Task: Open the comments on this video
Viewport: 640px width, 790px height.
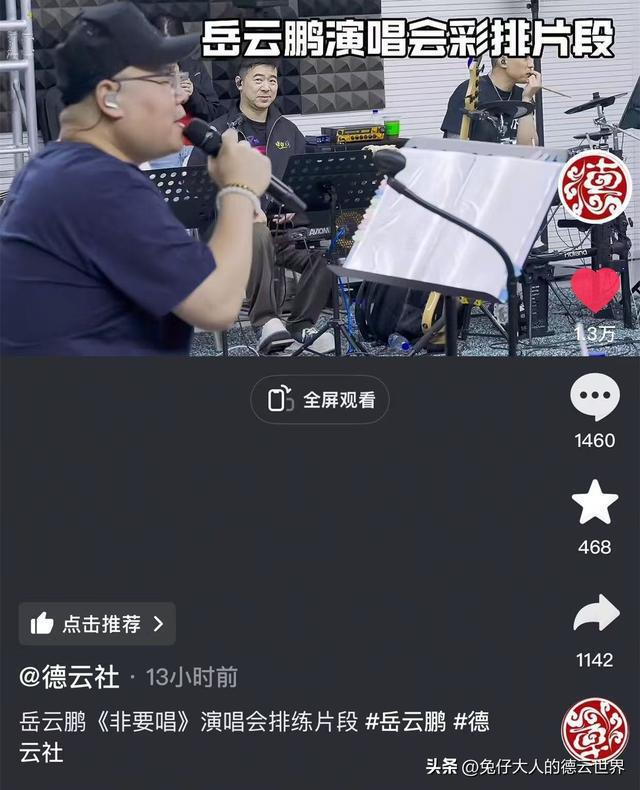Action: point(595,397)
